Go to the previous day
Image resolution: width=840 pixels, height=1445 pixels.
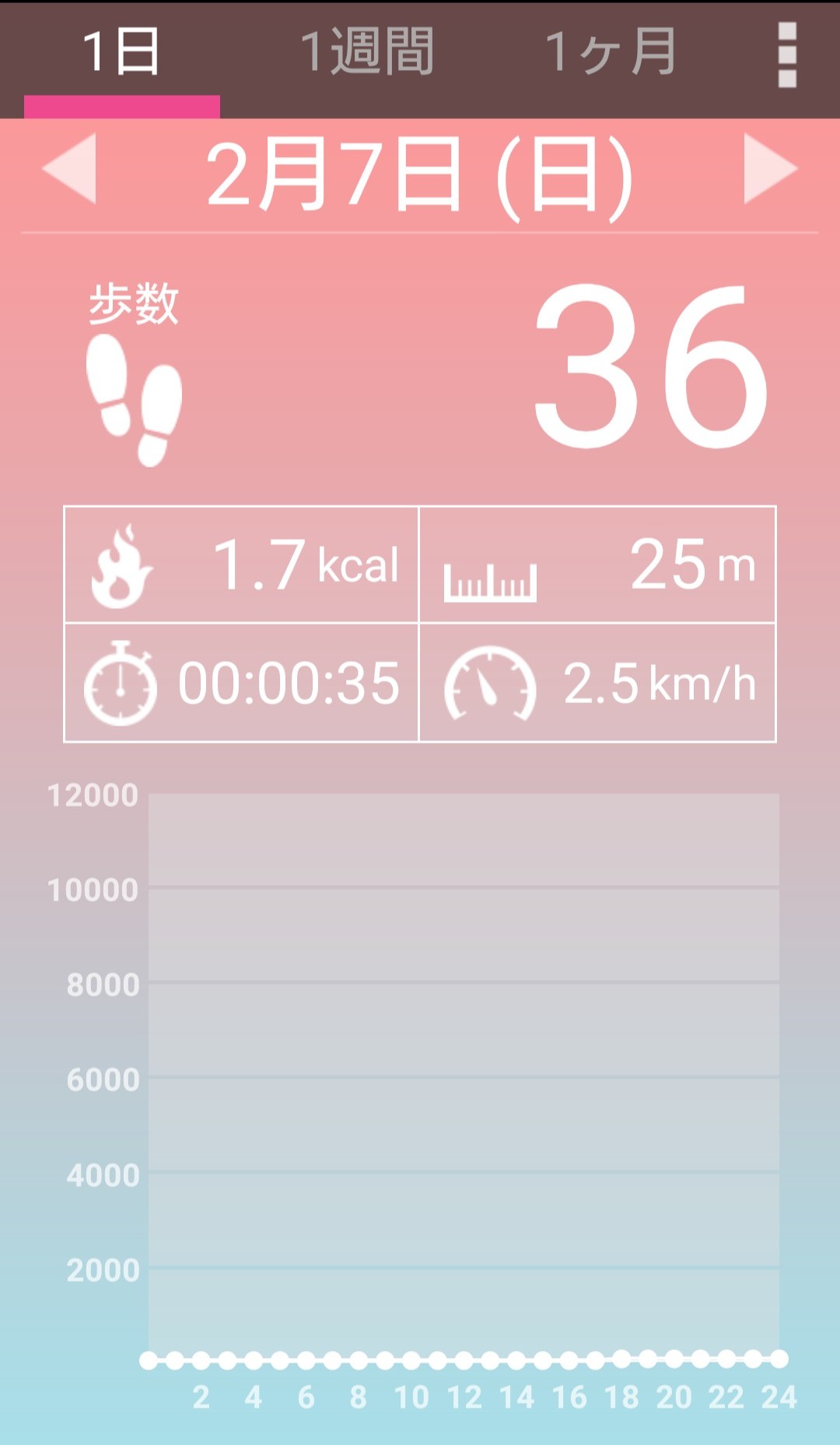tap(69, 169)
